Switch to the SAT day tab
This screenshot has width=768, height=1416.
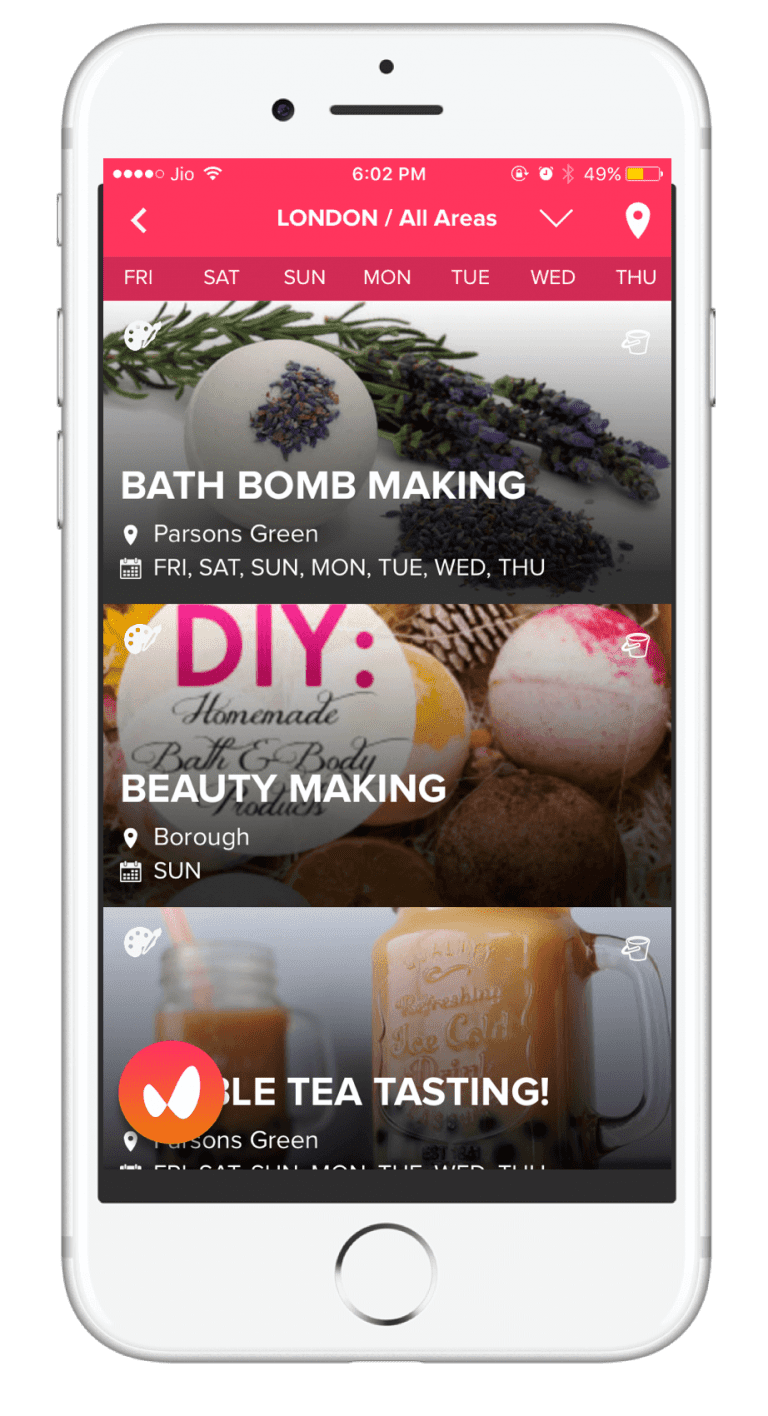pos(221,278)
